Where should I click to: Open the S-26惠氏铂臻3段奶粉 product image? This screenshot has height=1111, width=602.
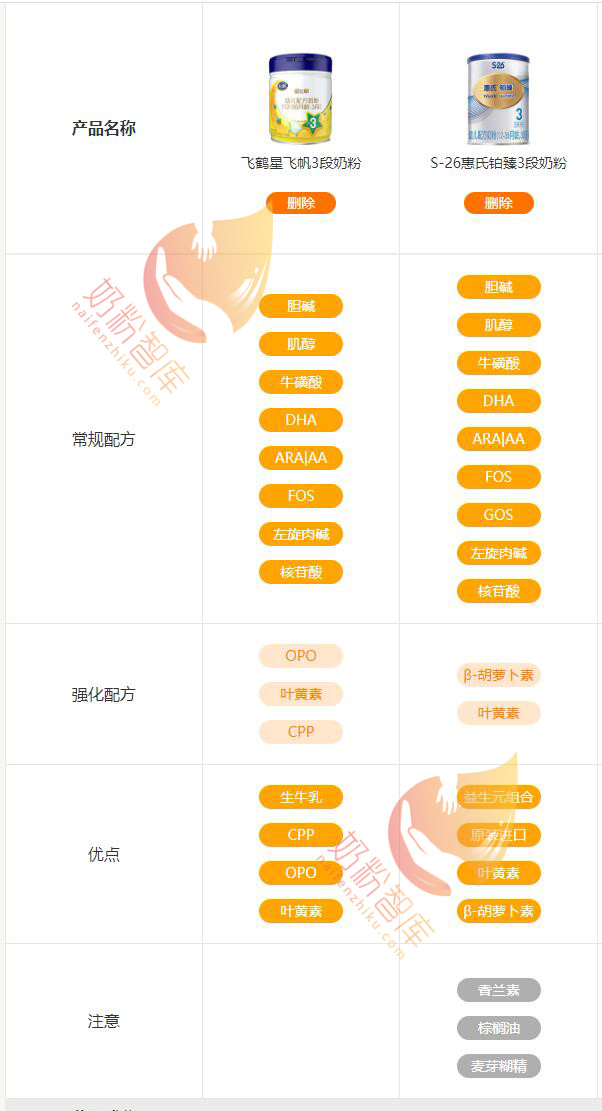pos(498,98)
